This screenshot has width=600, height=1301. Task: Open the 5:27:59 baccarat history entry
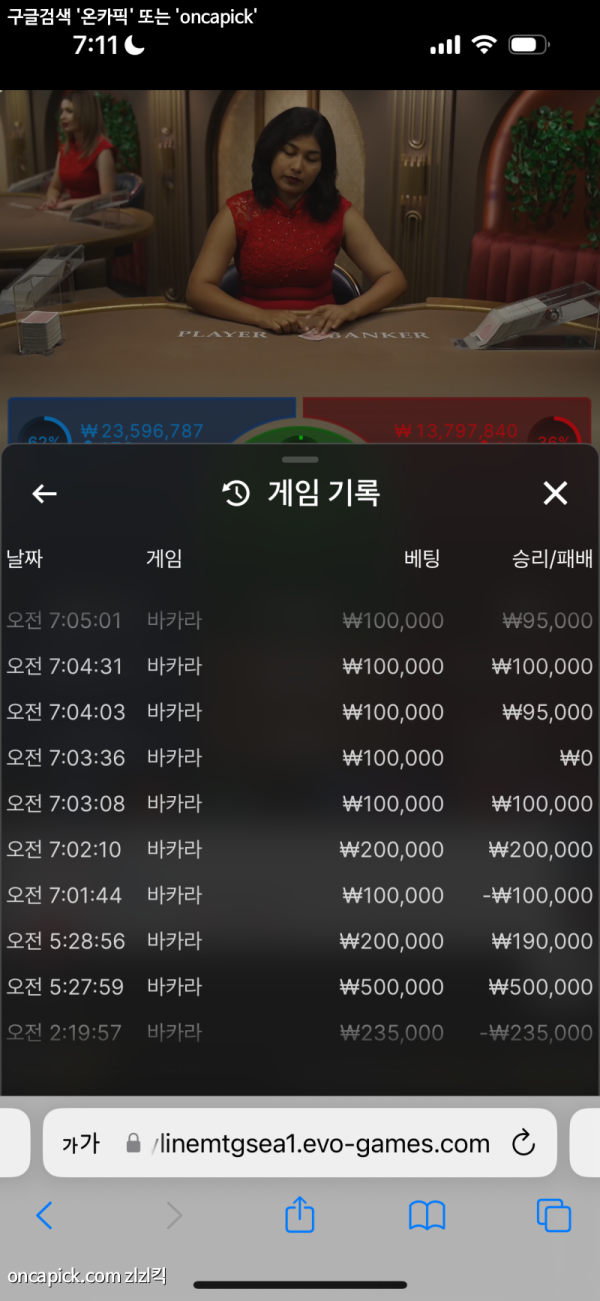(300, 987)
